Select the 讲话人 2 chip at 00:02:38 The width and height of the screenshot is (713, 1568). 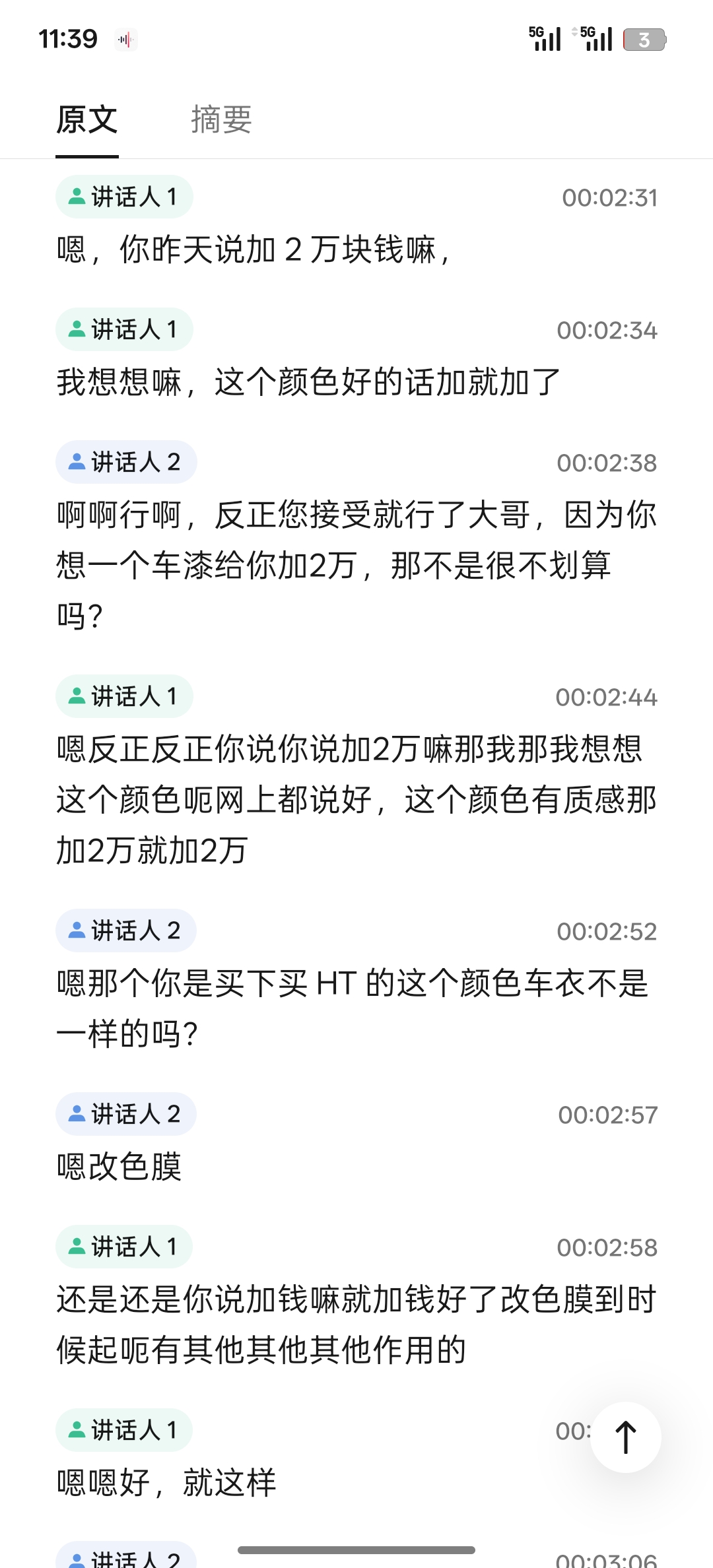[x=126, y=462]
